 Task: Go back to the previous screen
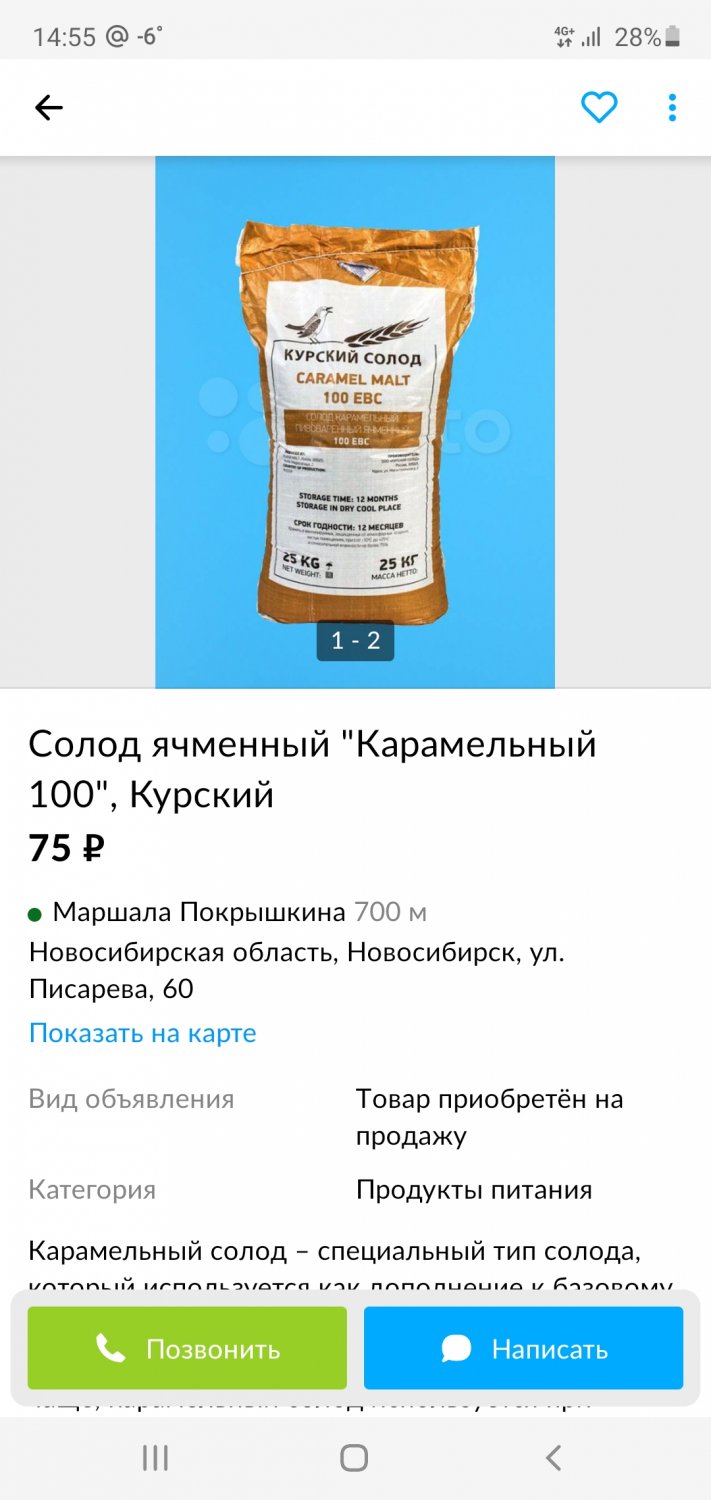tap(48, 108)
